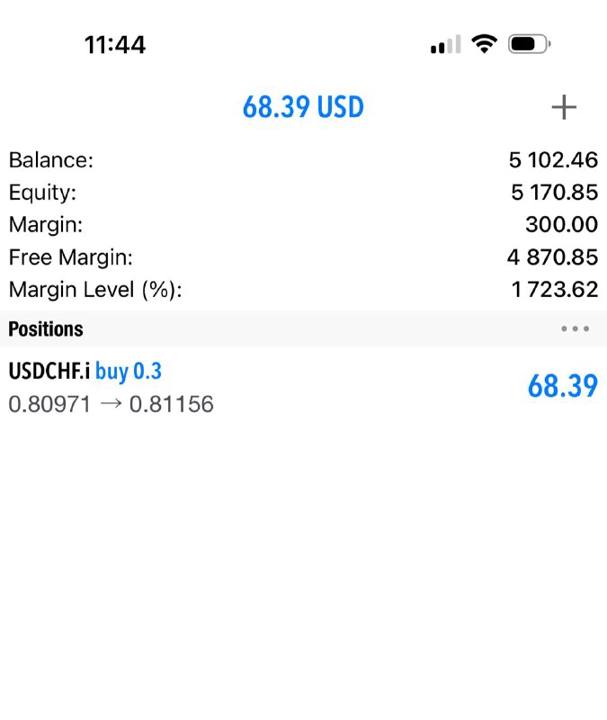Open the USDCHF.i buy 0.3 position
The width and height of the screenshot is (607, 720).
click(x=304, y=387)
